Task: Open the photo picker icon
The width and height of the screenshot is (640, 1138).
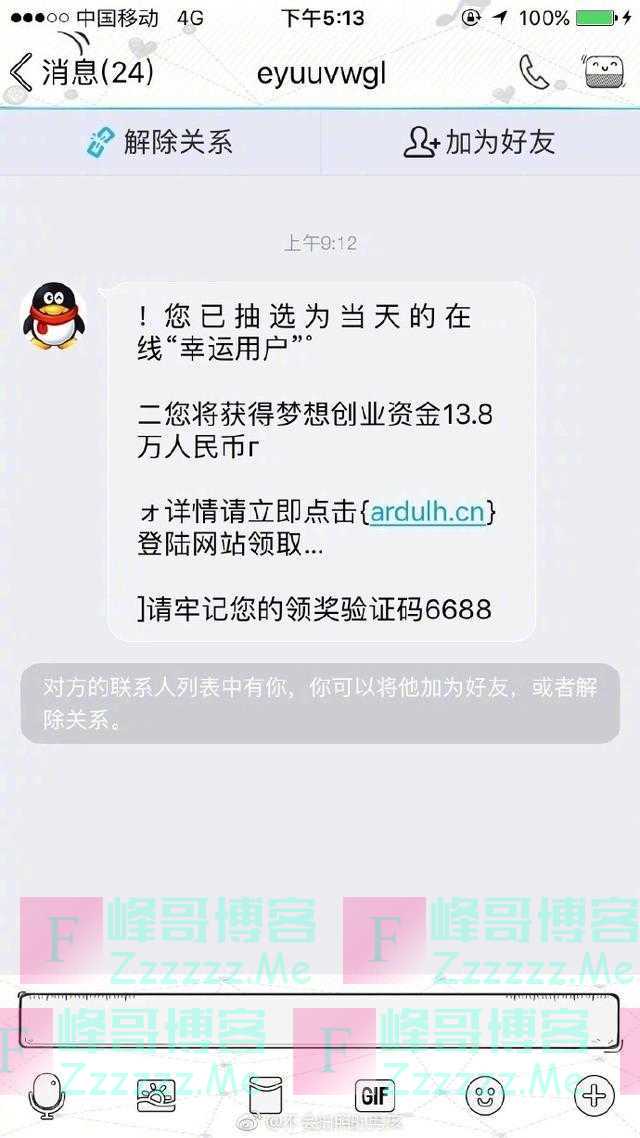Action: [x=157, y=1096]
